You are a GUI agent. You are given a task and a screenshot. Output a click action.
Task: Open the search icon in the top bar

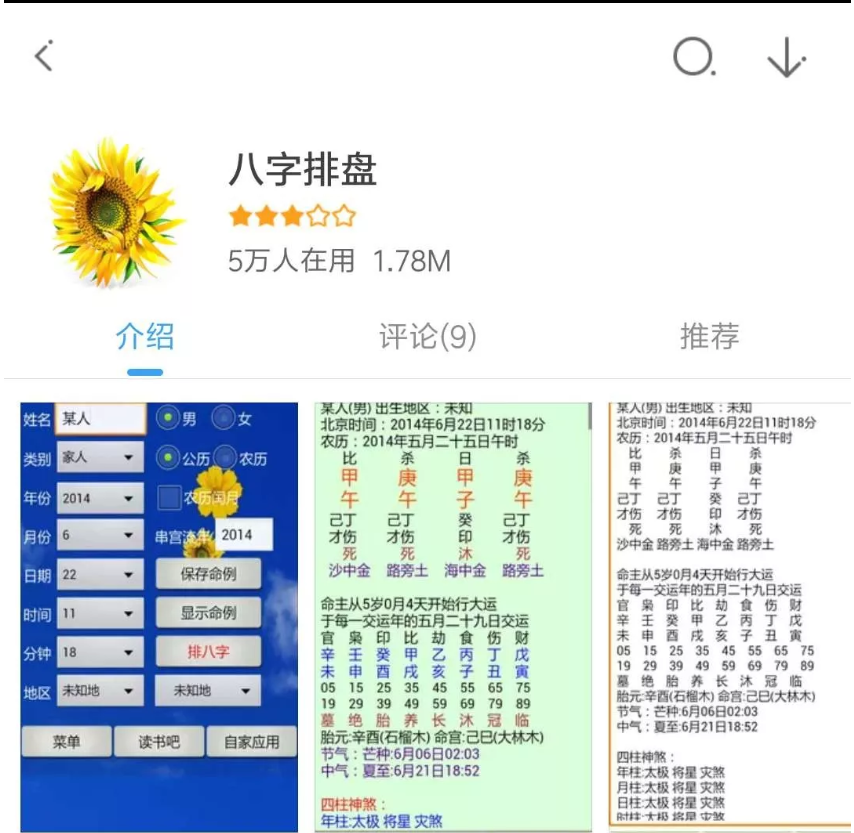coord(693,57)
